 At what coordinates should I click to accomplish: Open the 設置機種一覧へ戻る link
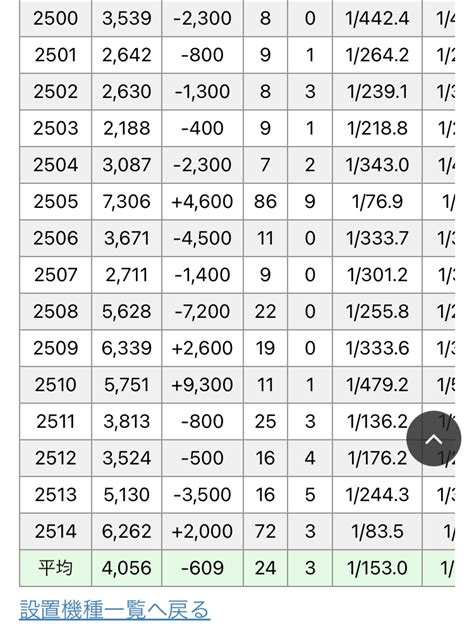point(115,610)
